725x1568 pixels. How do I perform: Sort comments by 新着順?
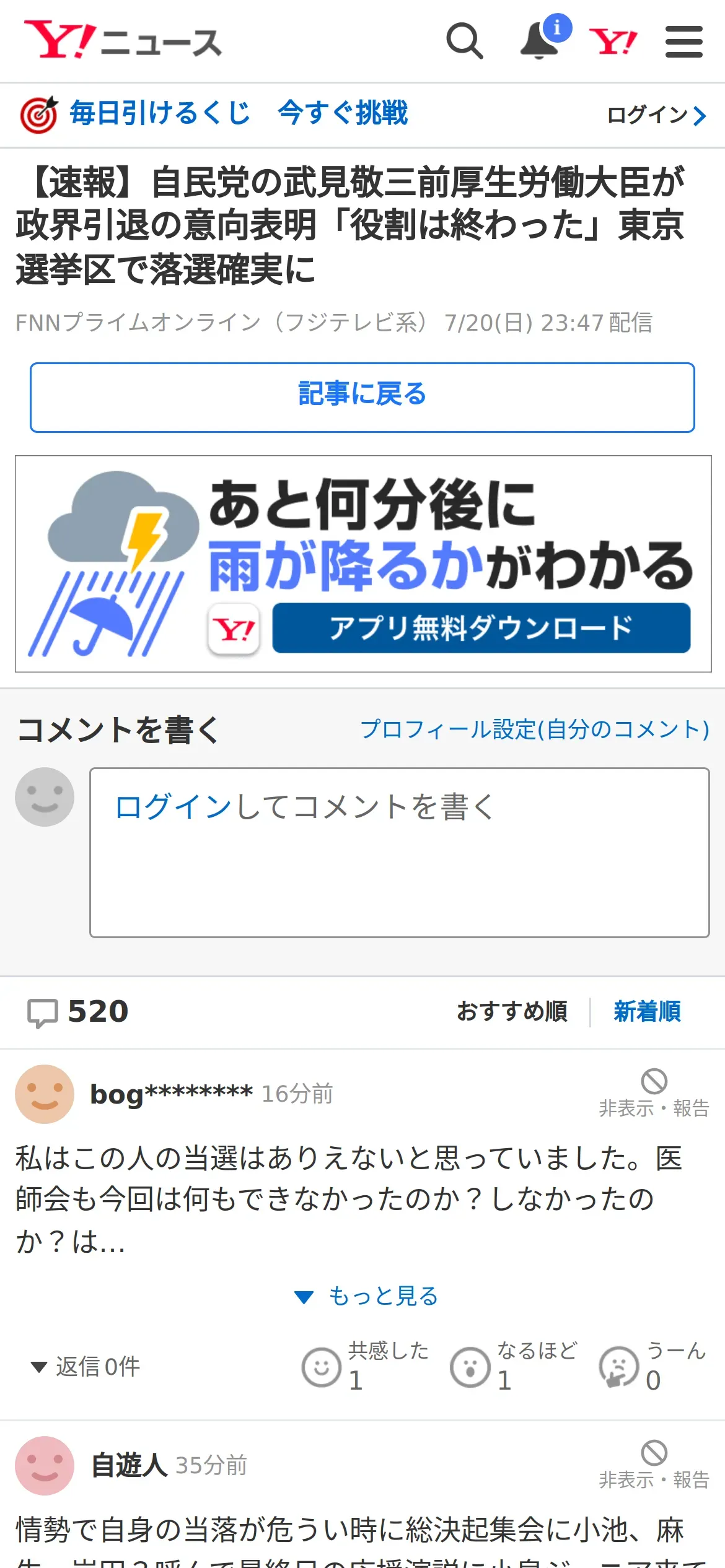647,1011
